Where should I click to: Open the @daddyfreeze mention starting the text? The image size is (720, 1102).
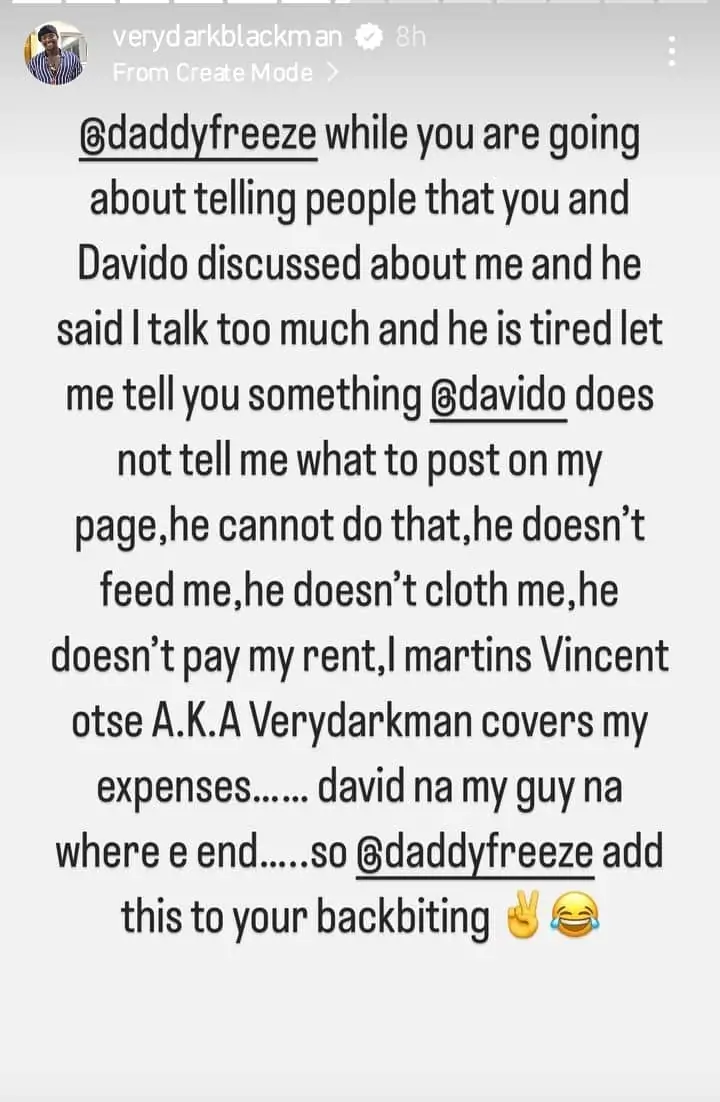198,135
